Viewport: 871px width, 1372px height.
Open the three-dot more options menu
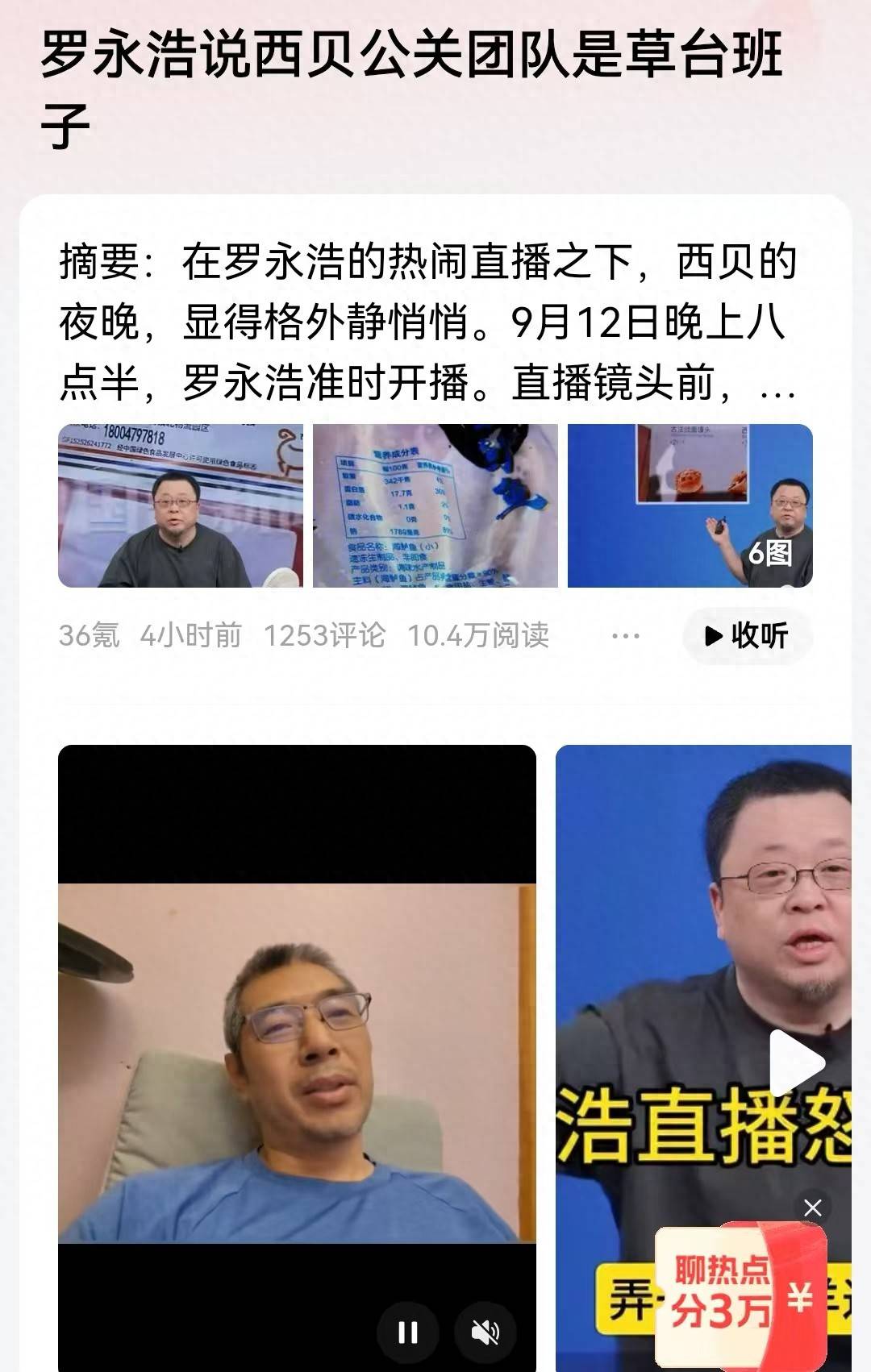626,636
